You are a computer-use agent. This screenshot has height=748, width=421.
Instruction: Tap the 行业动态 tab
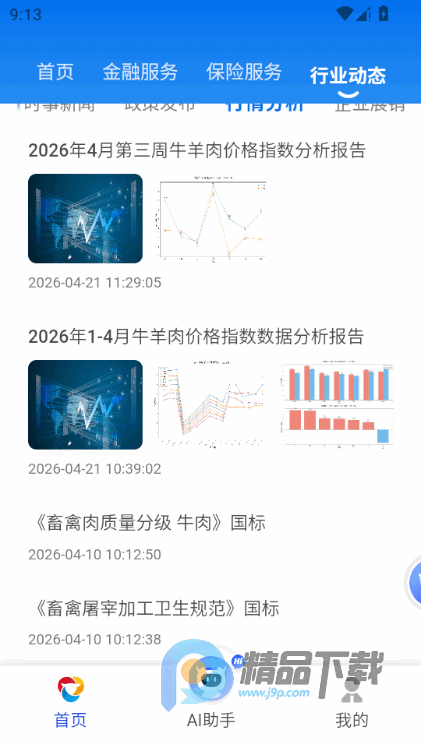point(348,75)
